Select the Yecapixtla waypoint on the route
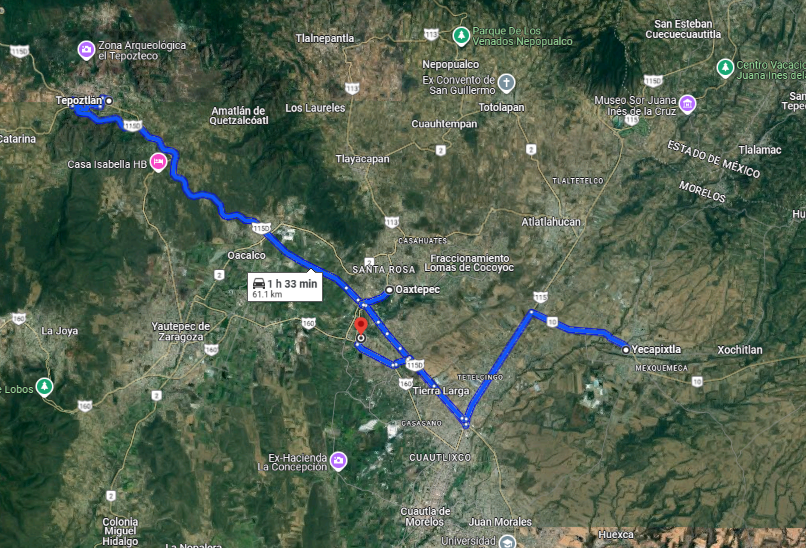 (x=625, y=350)
